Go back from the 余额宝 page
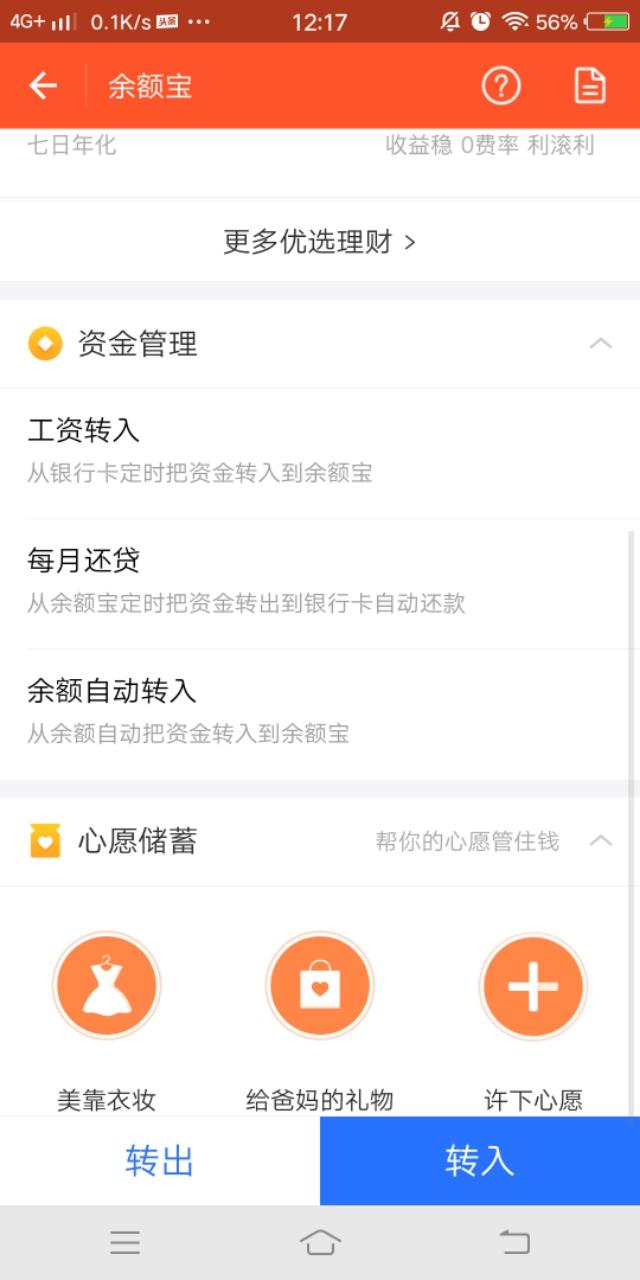The width and height of the screenshot is (640, 1280). tap(43, 87)
